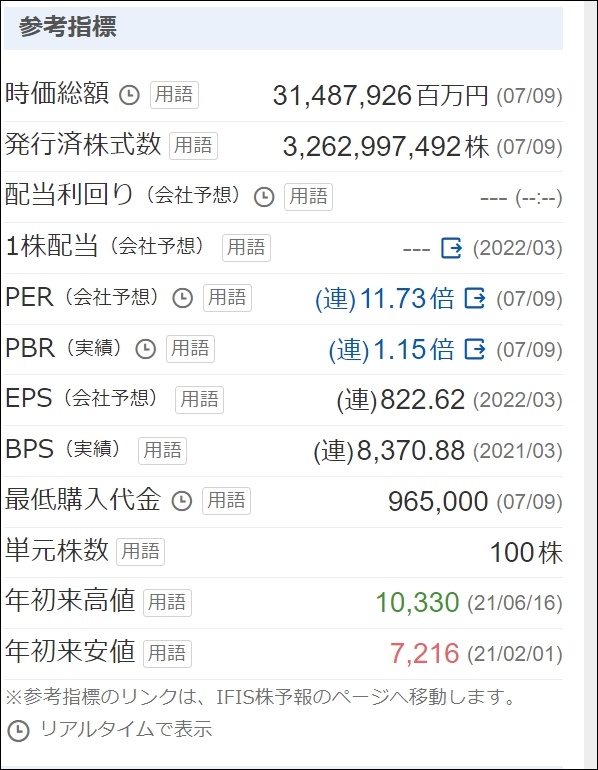Image resolution: width=598 pixels, height=770 pixels.
Task: Open the 用語 glossary for 年初来安値
Action: pos(167,654)
